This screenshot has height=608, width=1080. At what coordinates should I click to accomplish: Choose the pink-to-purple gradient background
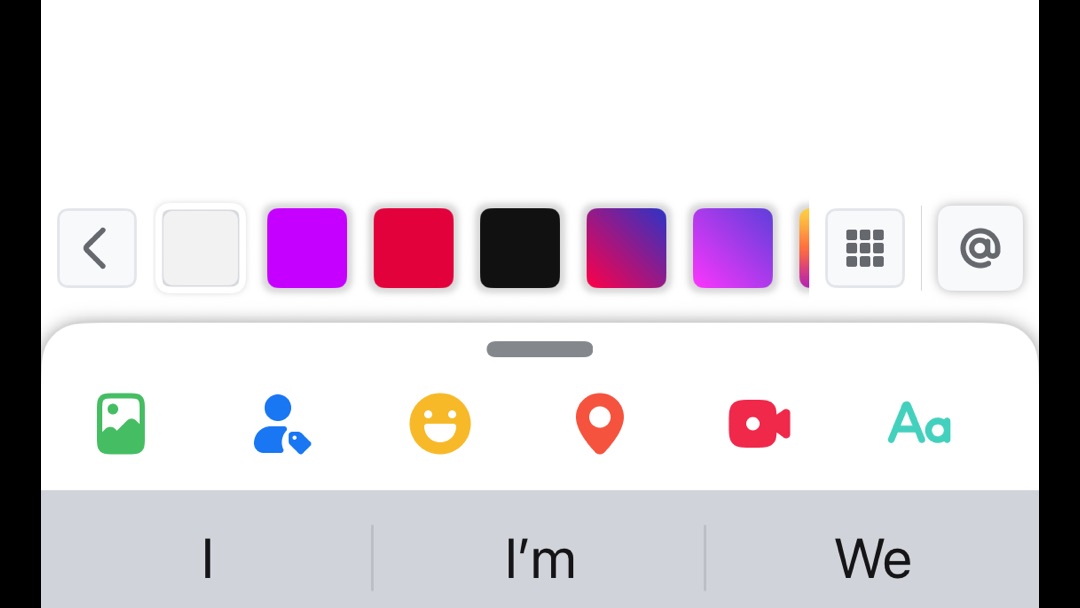coord(733,248)
